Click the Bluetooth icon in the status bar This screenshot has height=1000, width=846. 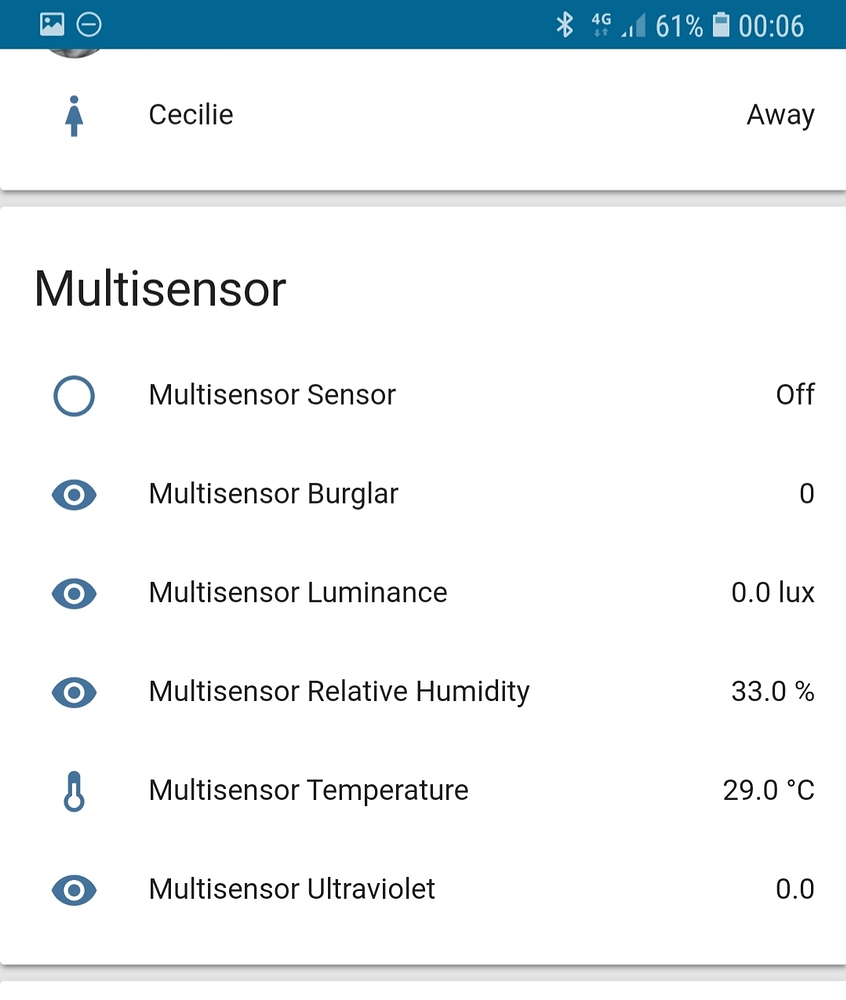pyautogui.click(x=565, y=25)
